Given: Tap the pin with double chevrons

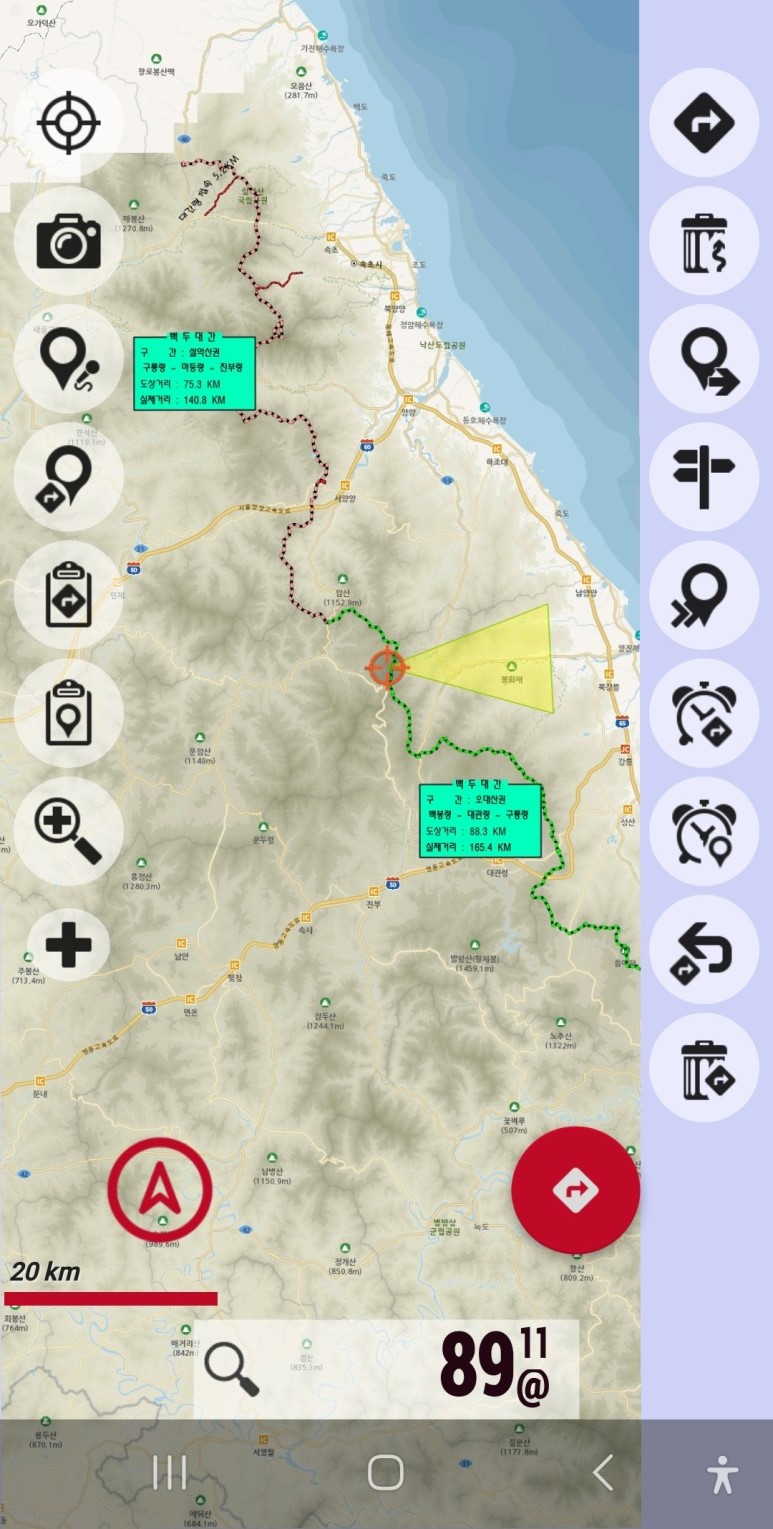Looking at the screenshot, I should 704,595.
